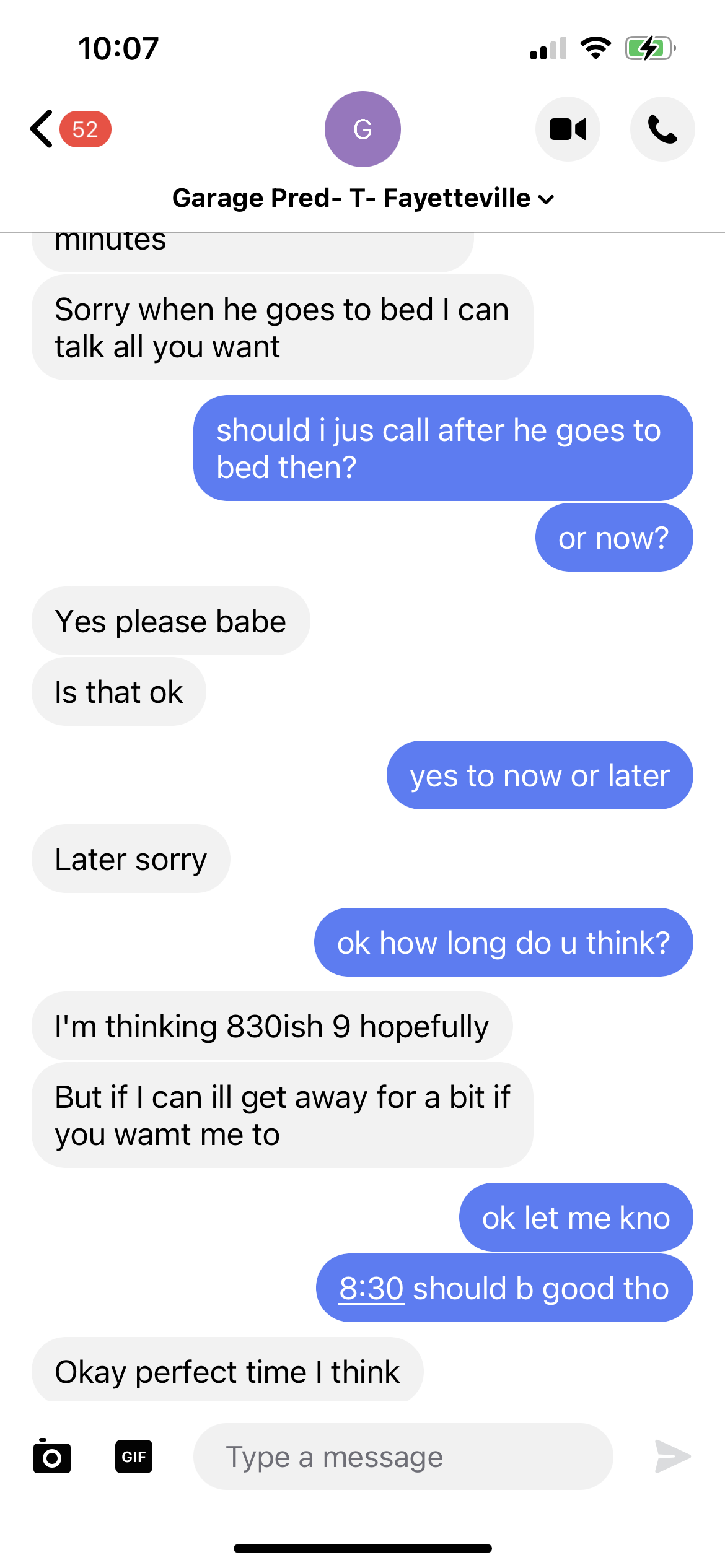The height and width of the screenshot is (1568, 725).
Task: Start a voice call
Action: point(662,129)
